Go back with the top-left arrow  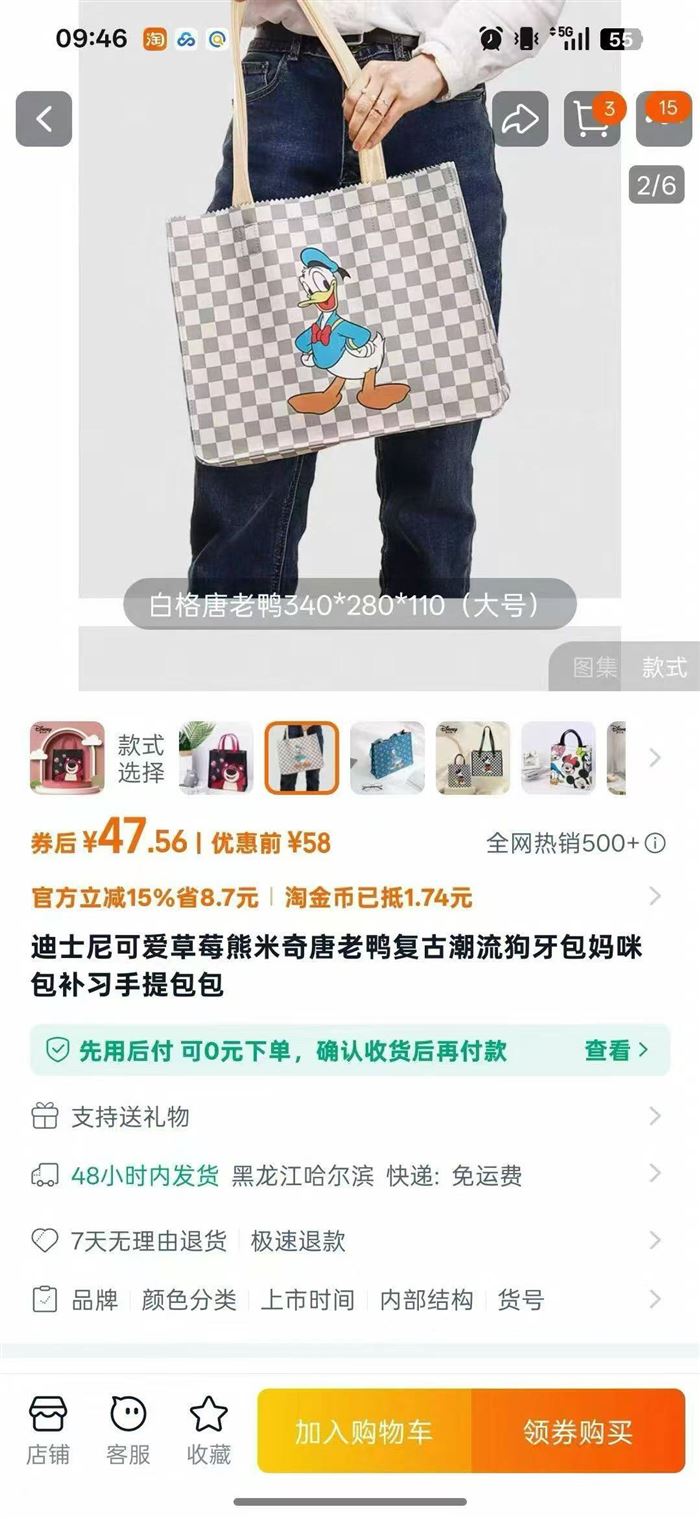44,119
